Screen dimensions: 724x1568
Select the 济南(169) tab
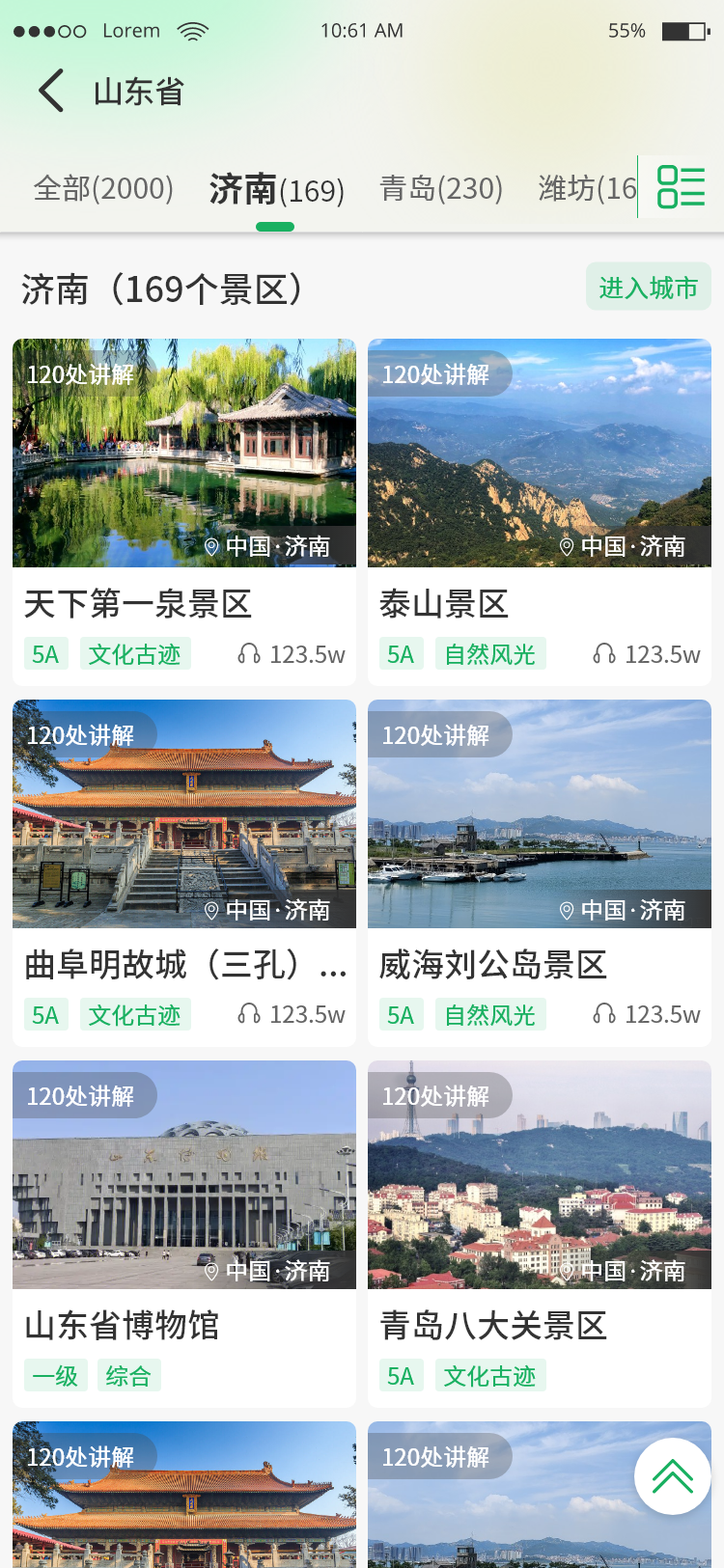point(276,190)
